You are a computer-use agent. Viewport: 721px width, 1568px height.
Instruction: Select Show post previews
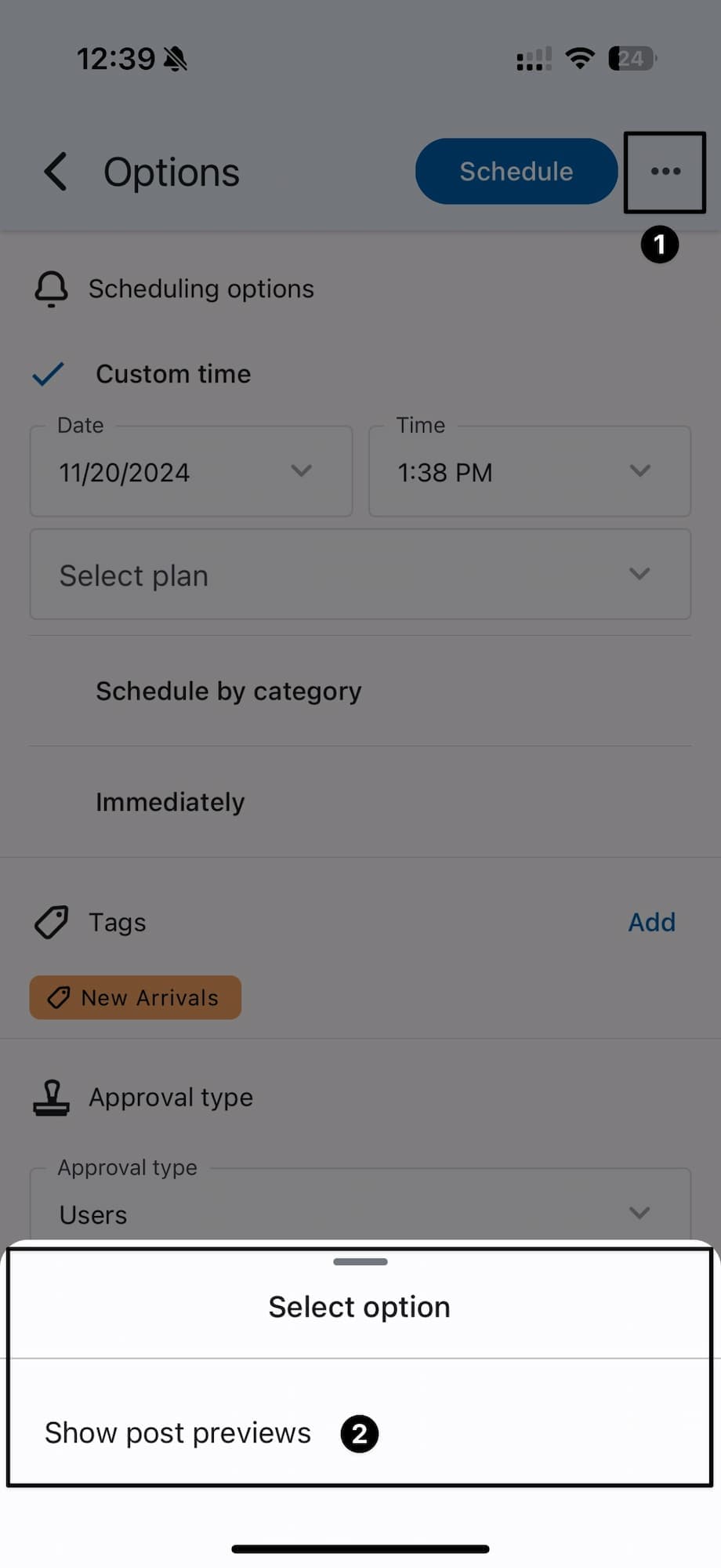pos(178,1433)
